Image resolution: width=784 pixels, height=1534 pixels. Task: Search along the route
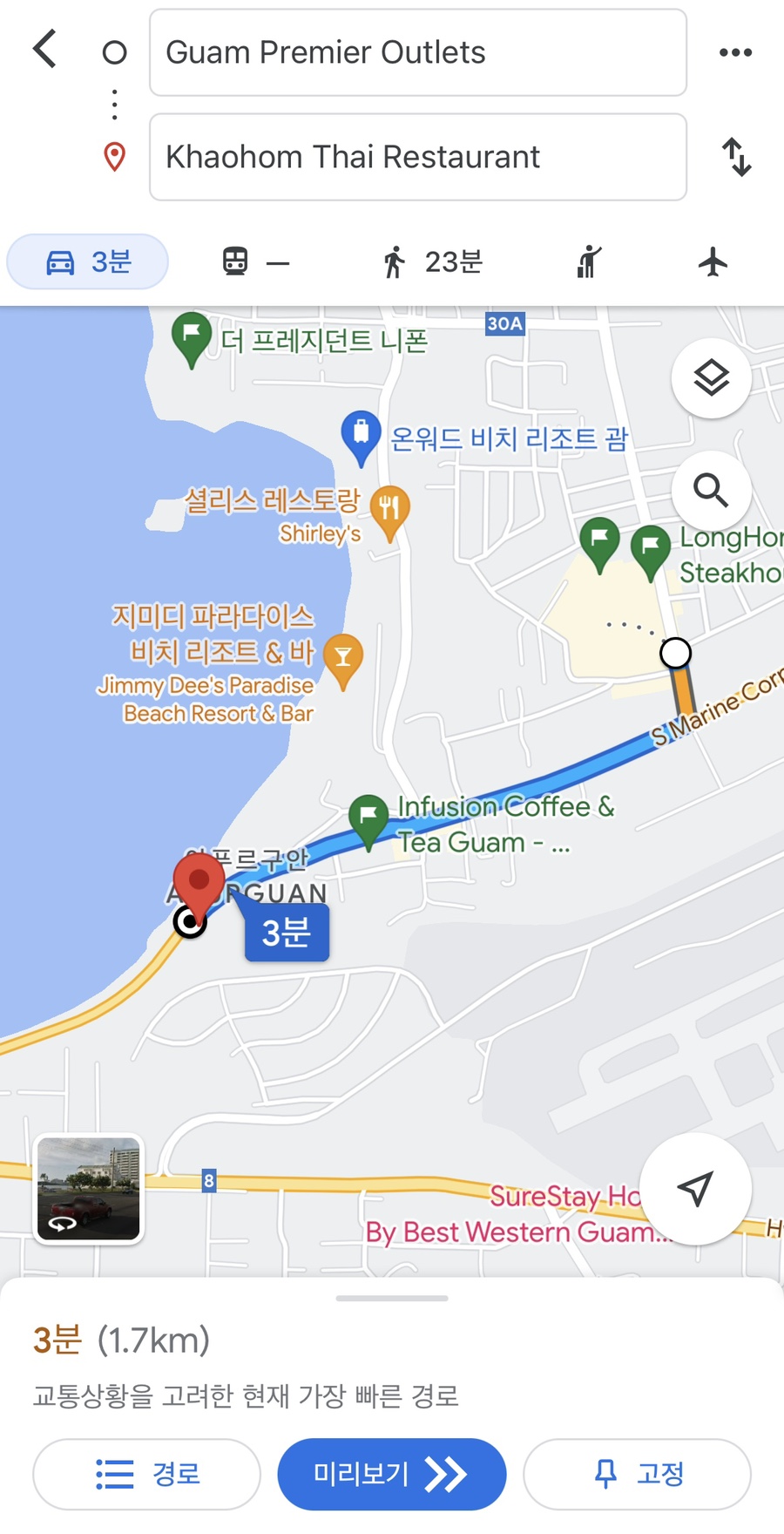pyautogui.click(x=711, y=491)
